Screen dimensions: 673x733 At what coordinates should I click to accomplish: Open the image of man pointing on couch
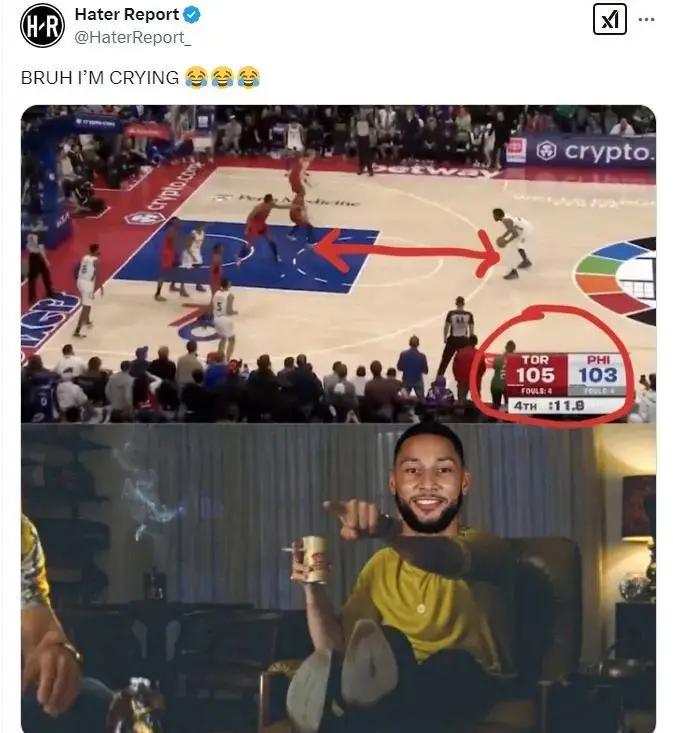338,575
